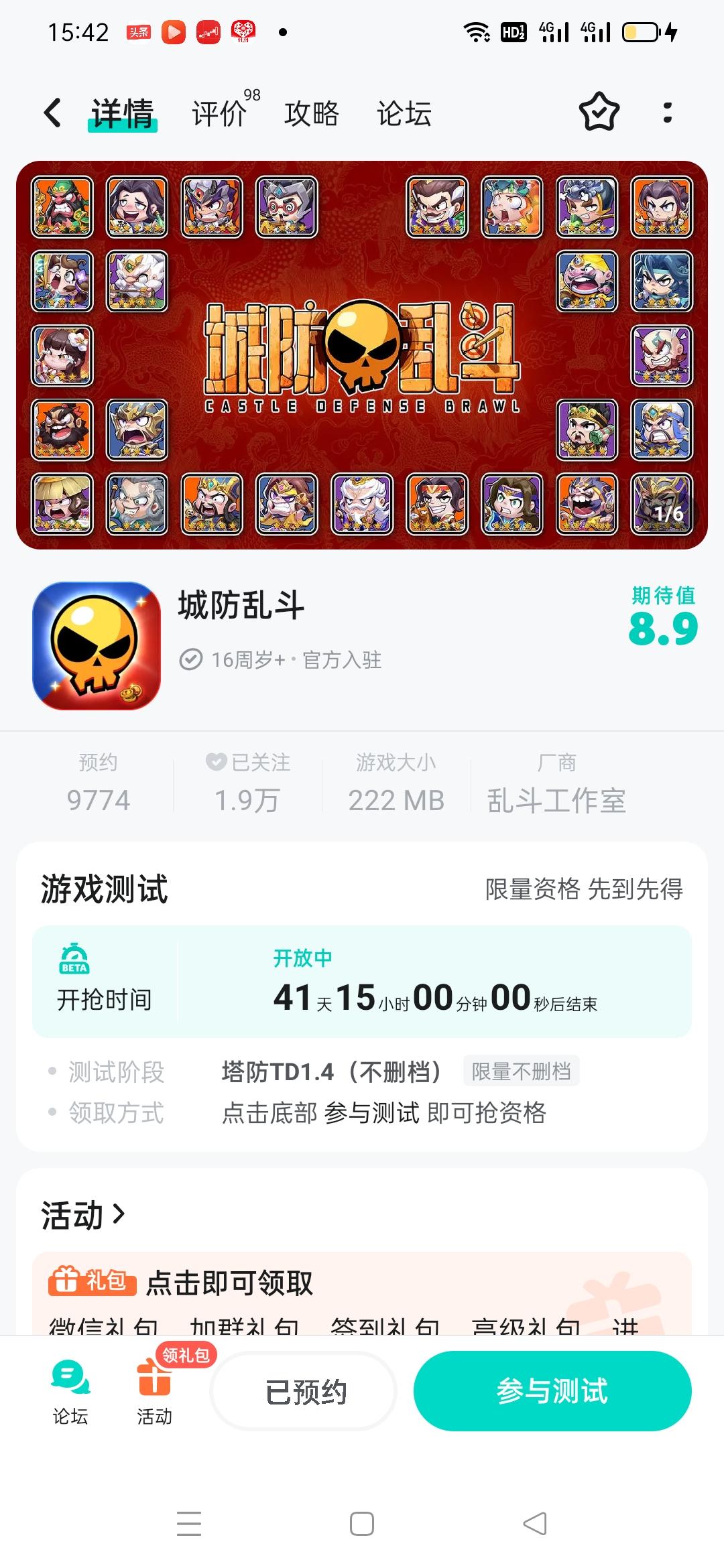The width and height of the screenshot is (724, 1568).
Task: Tap the 16周岁+ verification badge icon
Action: (190, 660)
